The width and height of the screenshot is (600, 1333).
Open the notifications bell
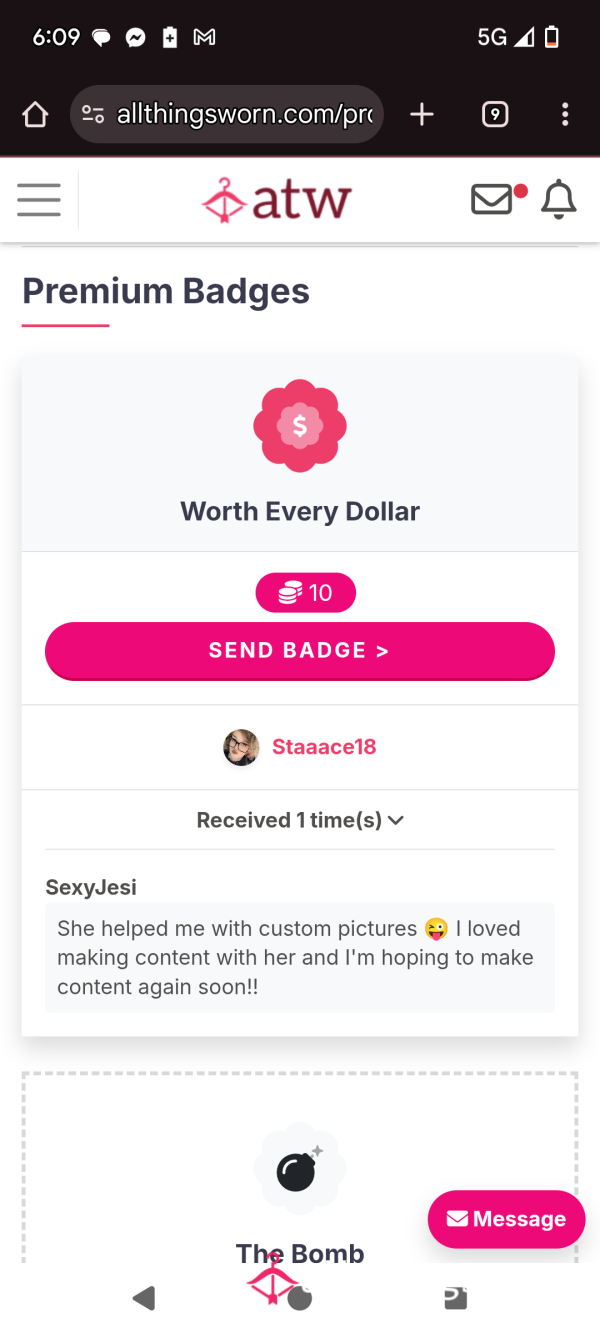[559, 199]
